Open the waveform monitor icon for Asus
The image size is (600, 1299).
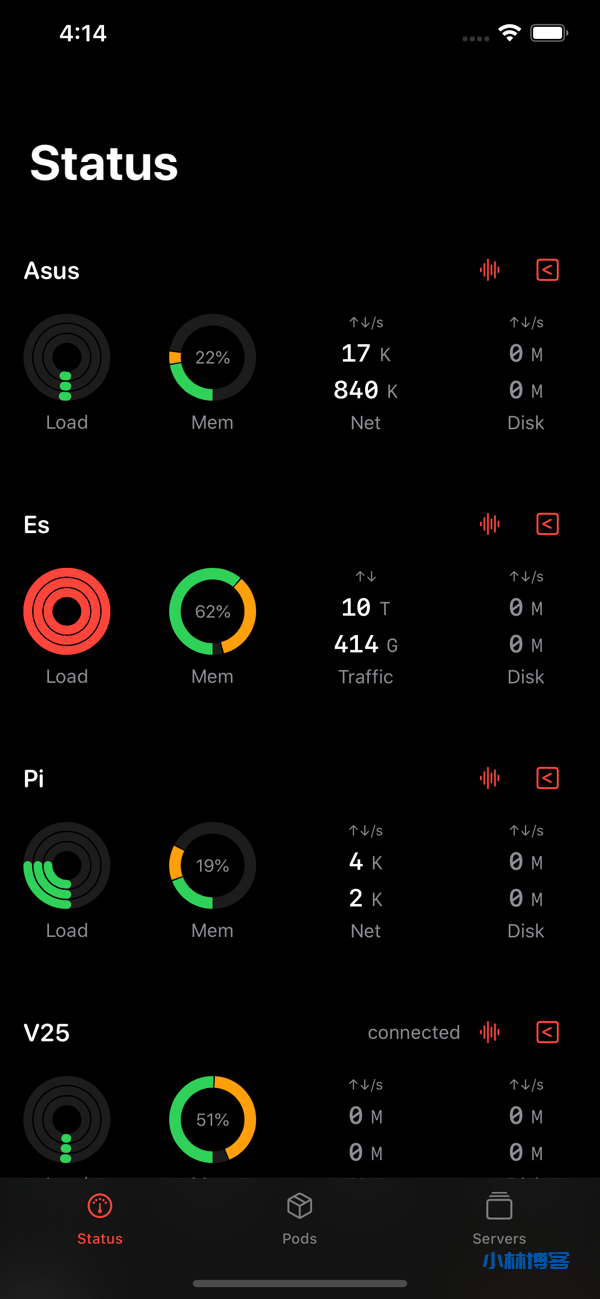tap(489, 270)
